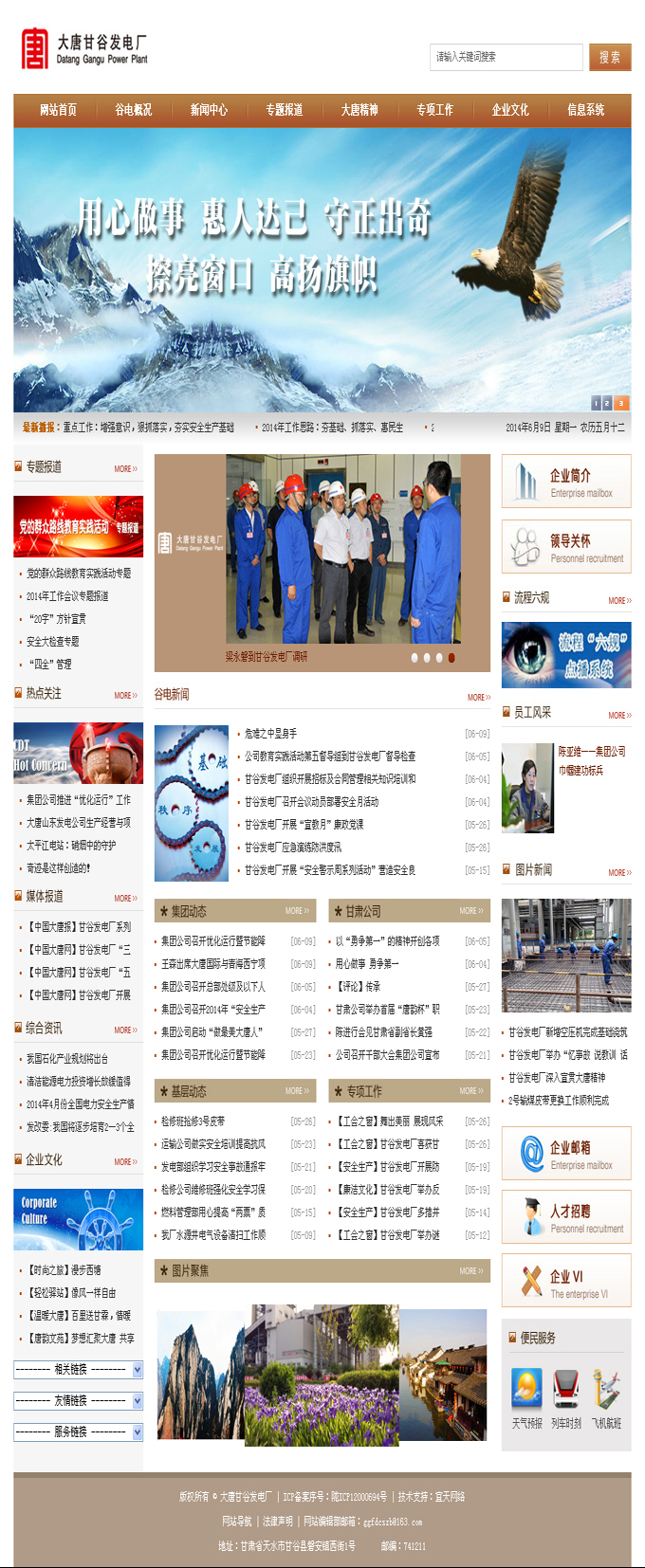
Task: Open the 法律声明 footer link
Action: click(277, 1521)
